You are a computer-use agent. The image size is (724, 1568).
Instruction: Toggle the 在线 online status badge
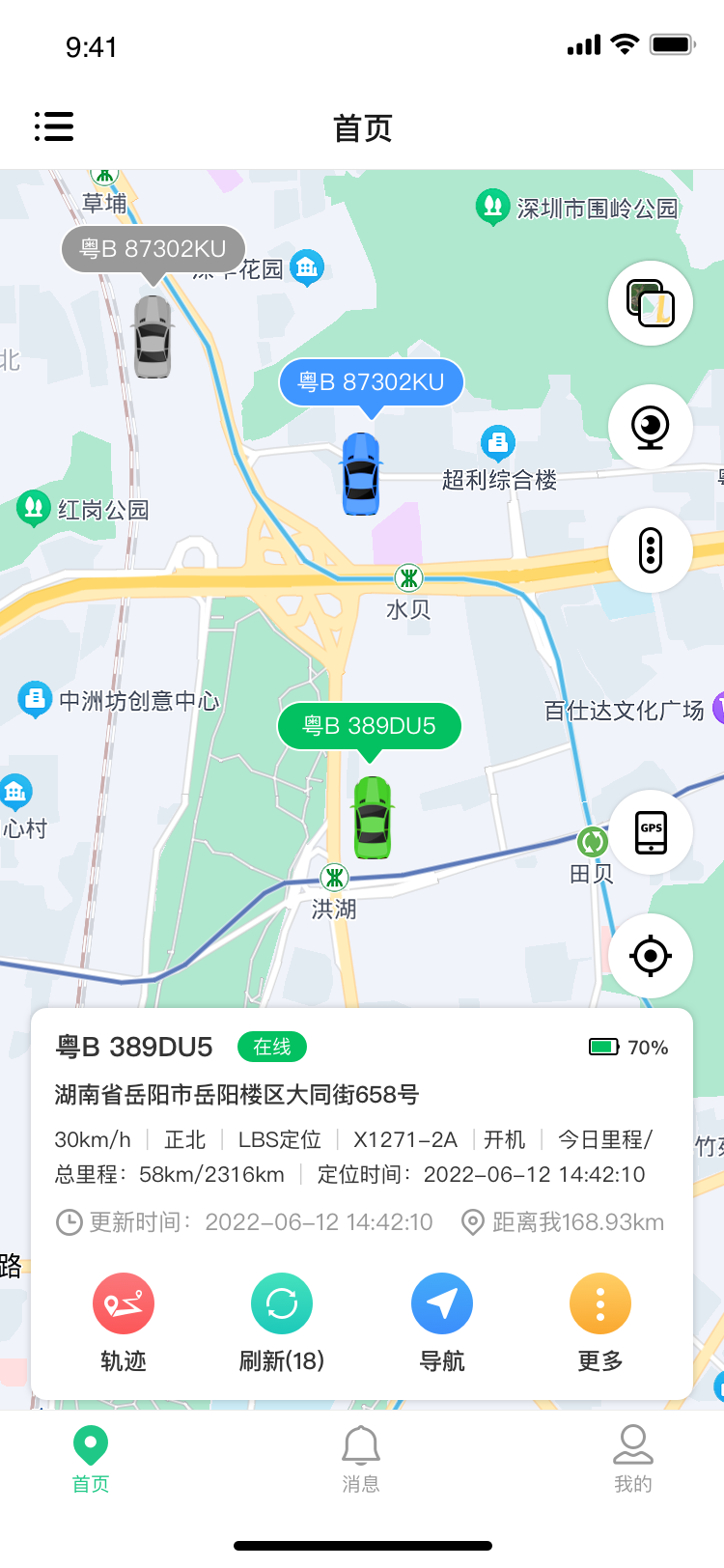(272, 1047)
